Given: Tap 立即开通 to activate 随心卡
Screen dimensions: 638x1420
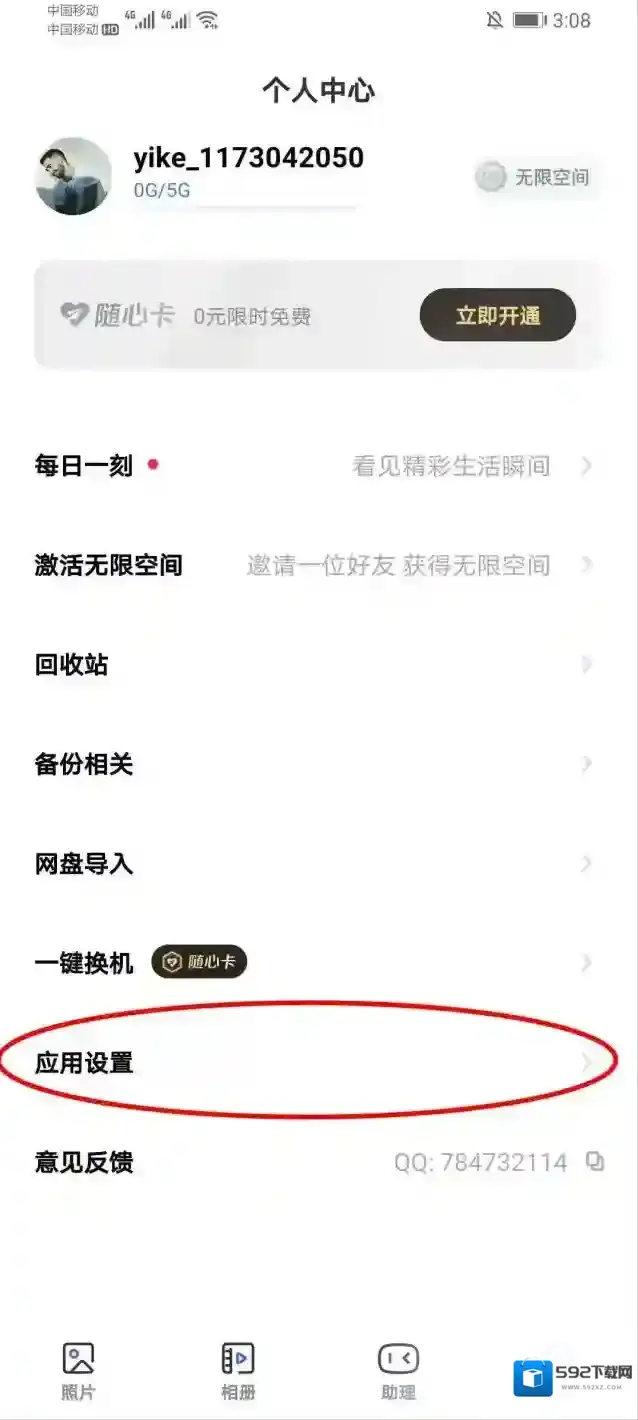Looking at the screenshot, I should (497, 316).
